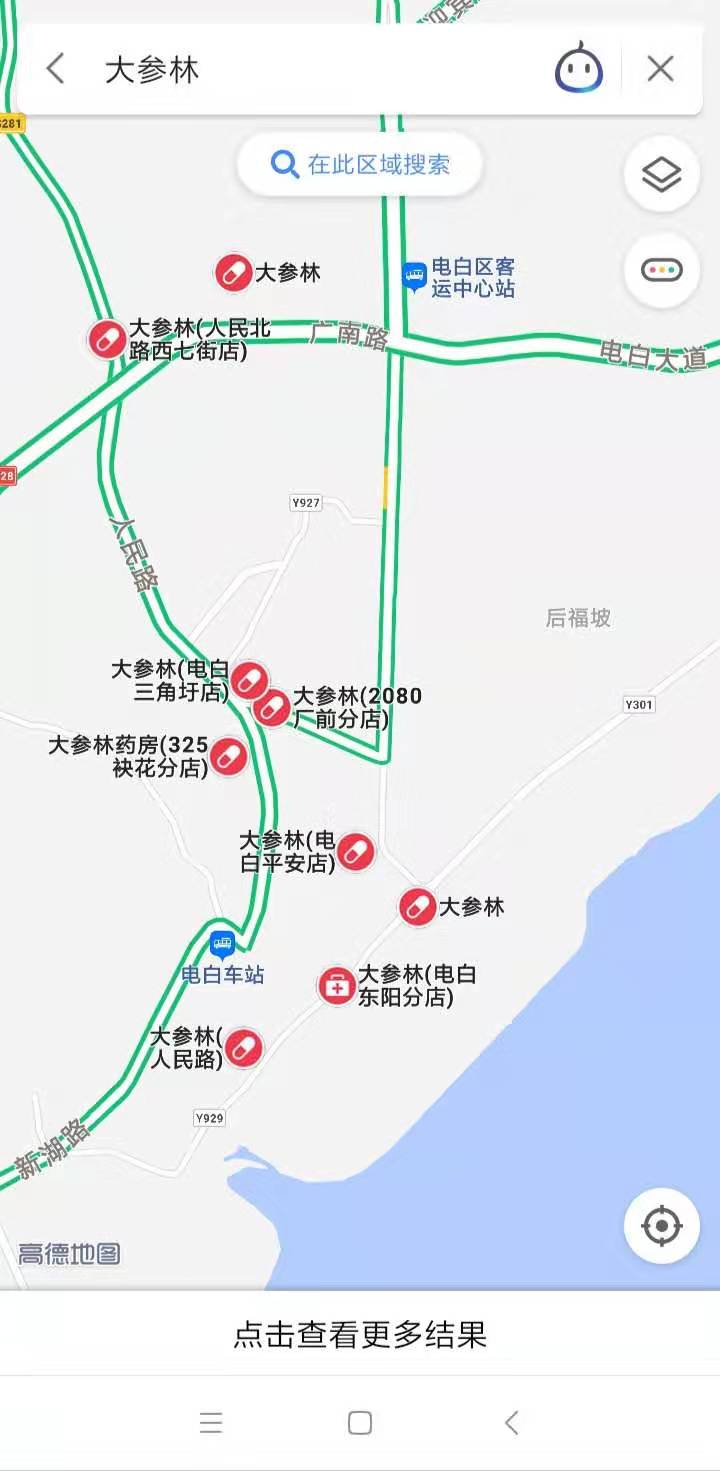Toggle the traffic conditions button

[661, 270]
